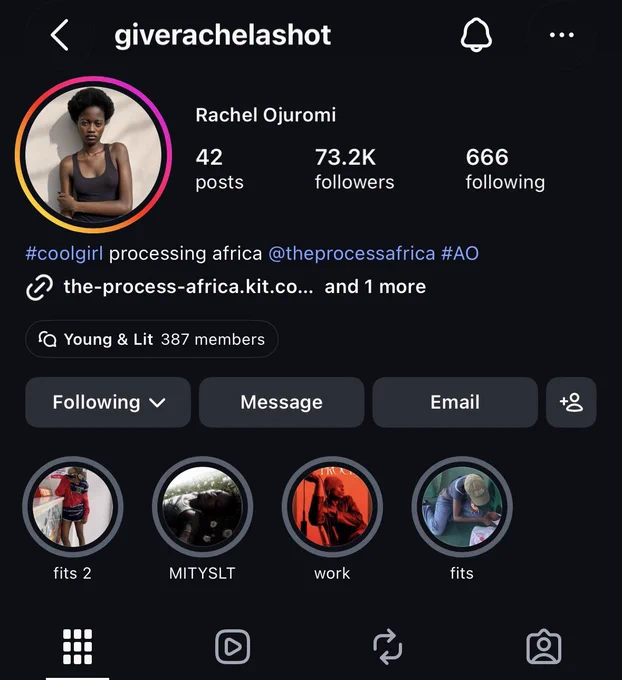
Task: Show suggested accounts with add-person icon
Action: [571, 402]
